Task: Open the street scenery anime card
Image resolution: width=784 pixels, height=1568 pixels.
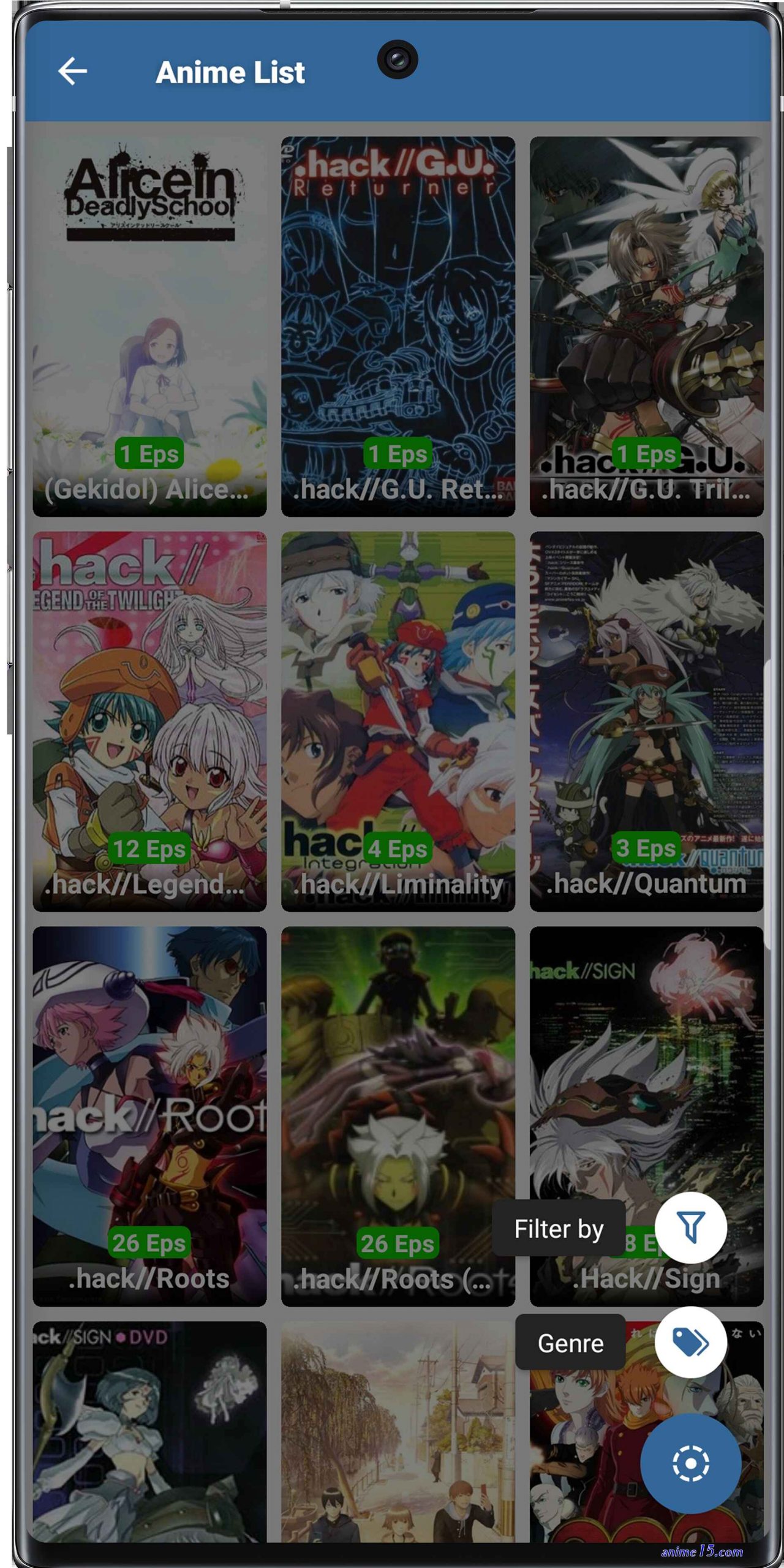Action: pos(398,1433)
